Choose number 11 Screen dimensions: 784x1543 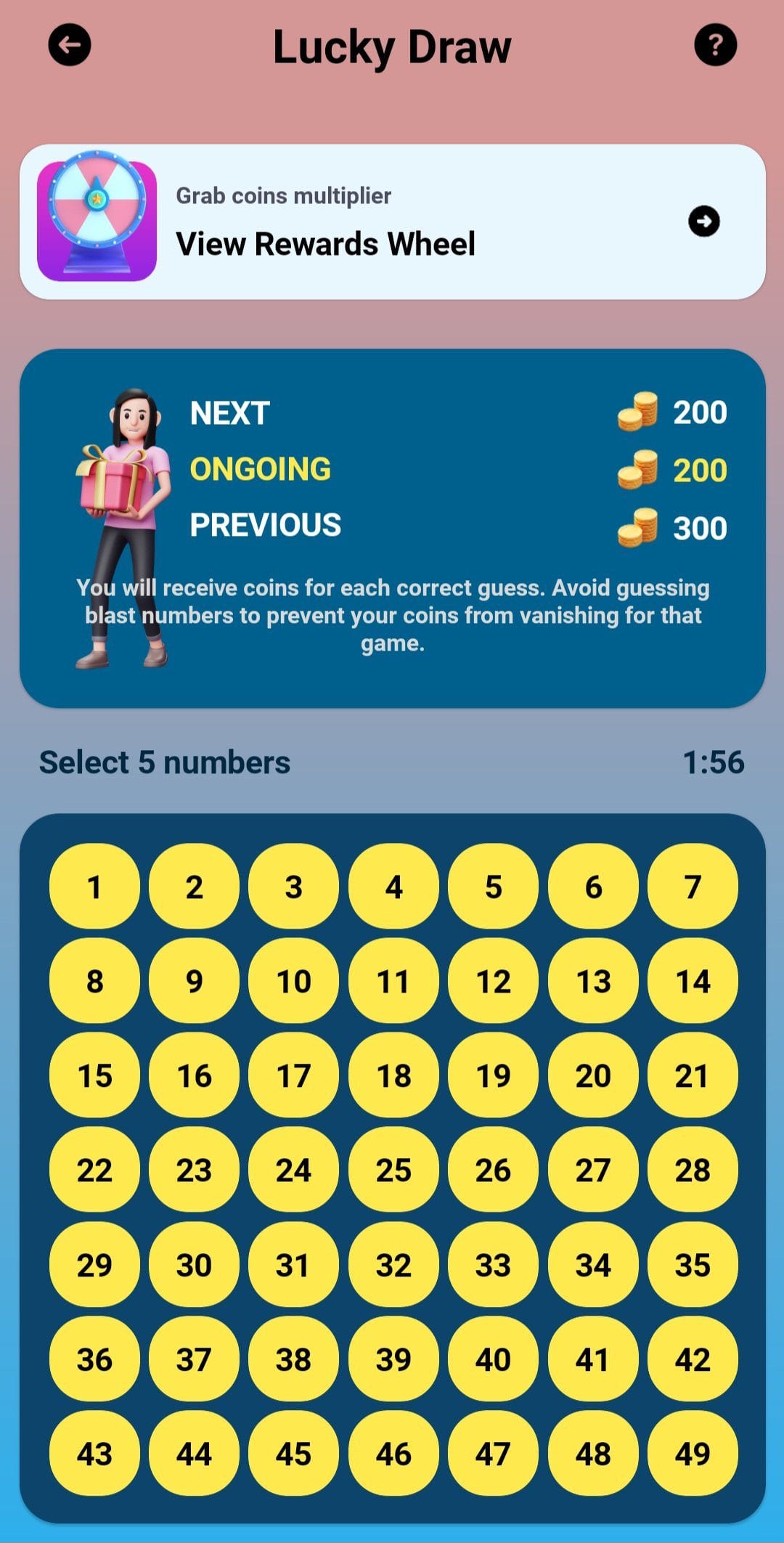tap(393, 981)
